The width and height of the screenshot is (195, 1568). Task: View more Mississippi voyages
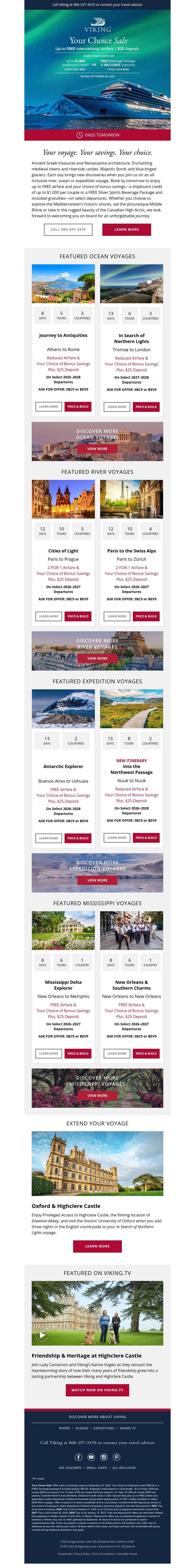(97, 1095)
